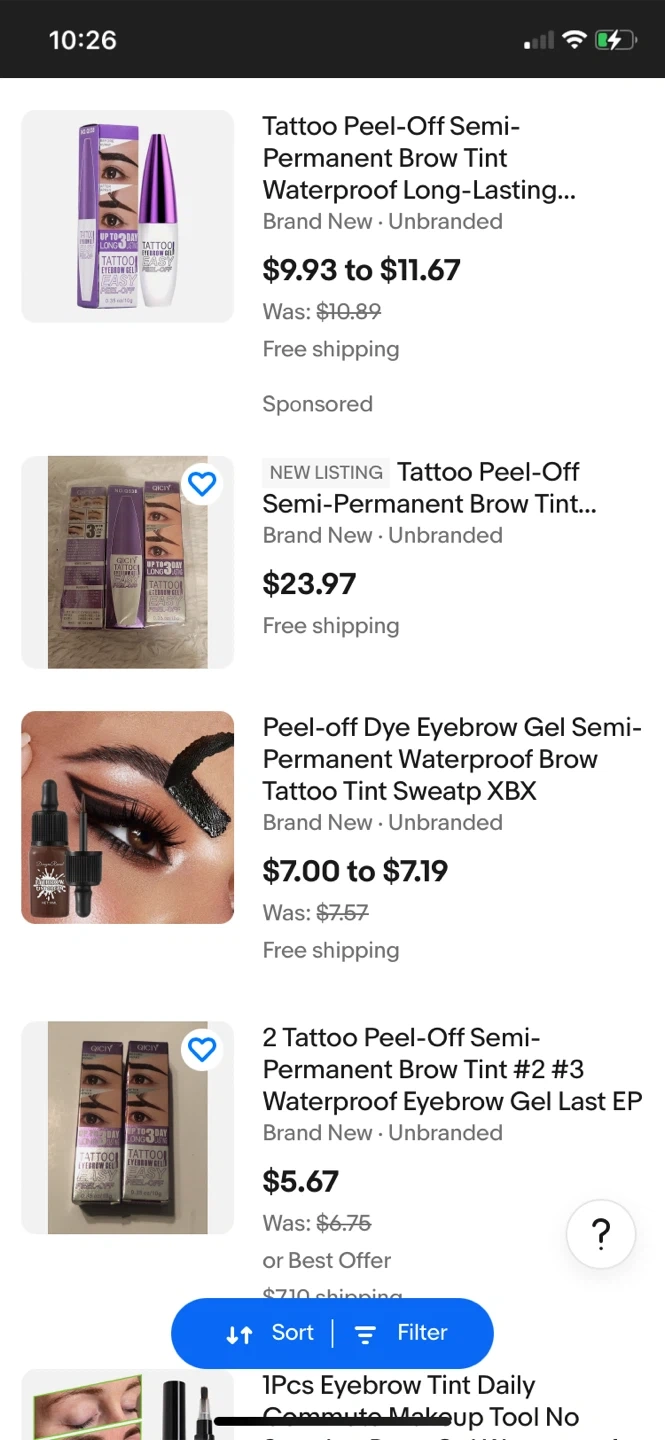
Task: Open 2 Tattoo Peel-Off Brow Tint #2 #3
Action: pyautogui.click(x=452, y=1069)
